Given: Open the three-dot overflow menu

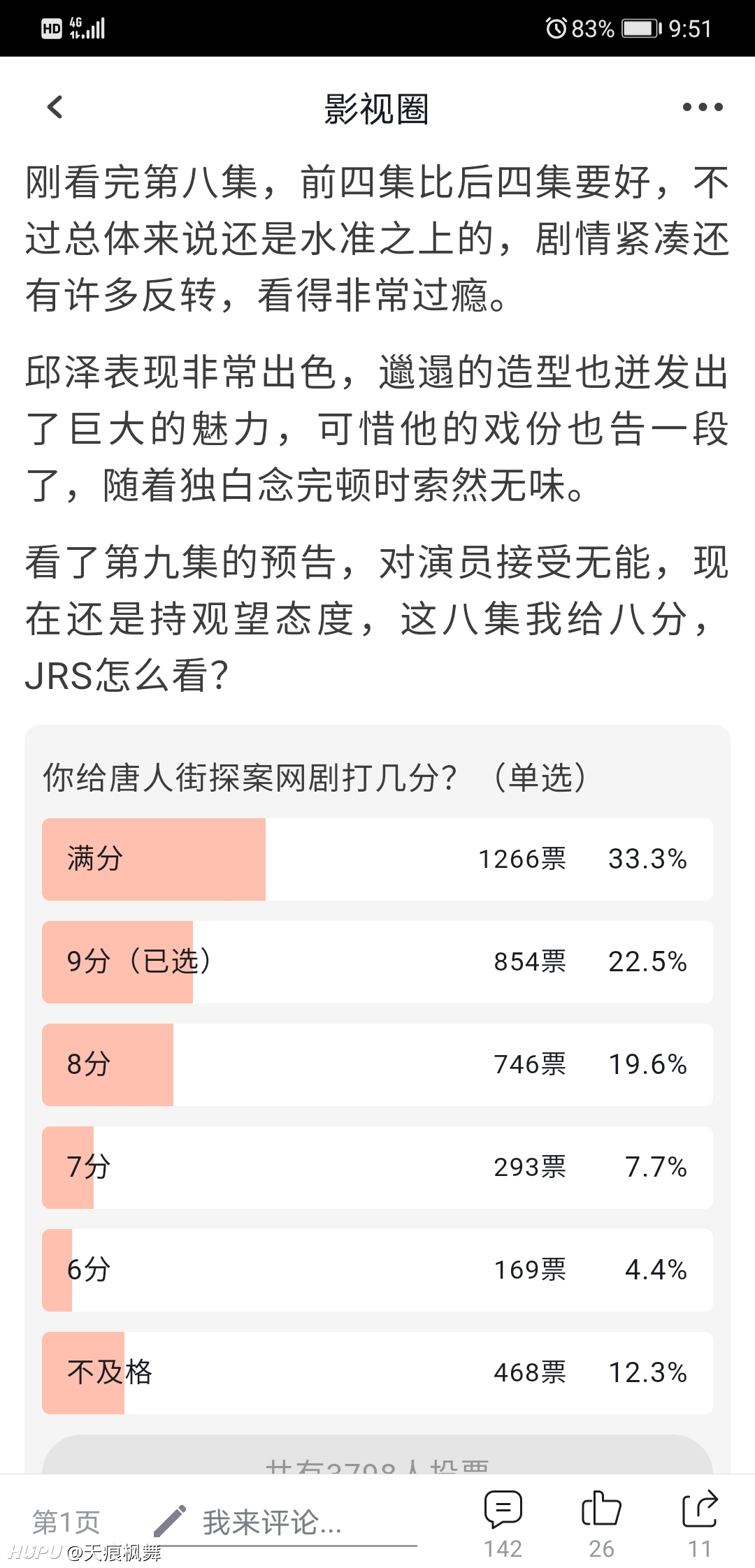Looking at the screenshot, I should click(x=702, y=107).
